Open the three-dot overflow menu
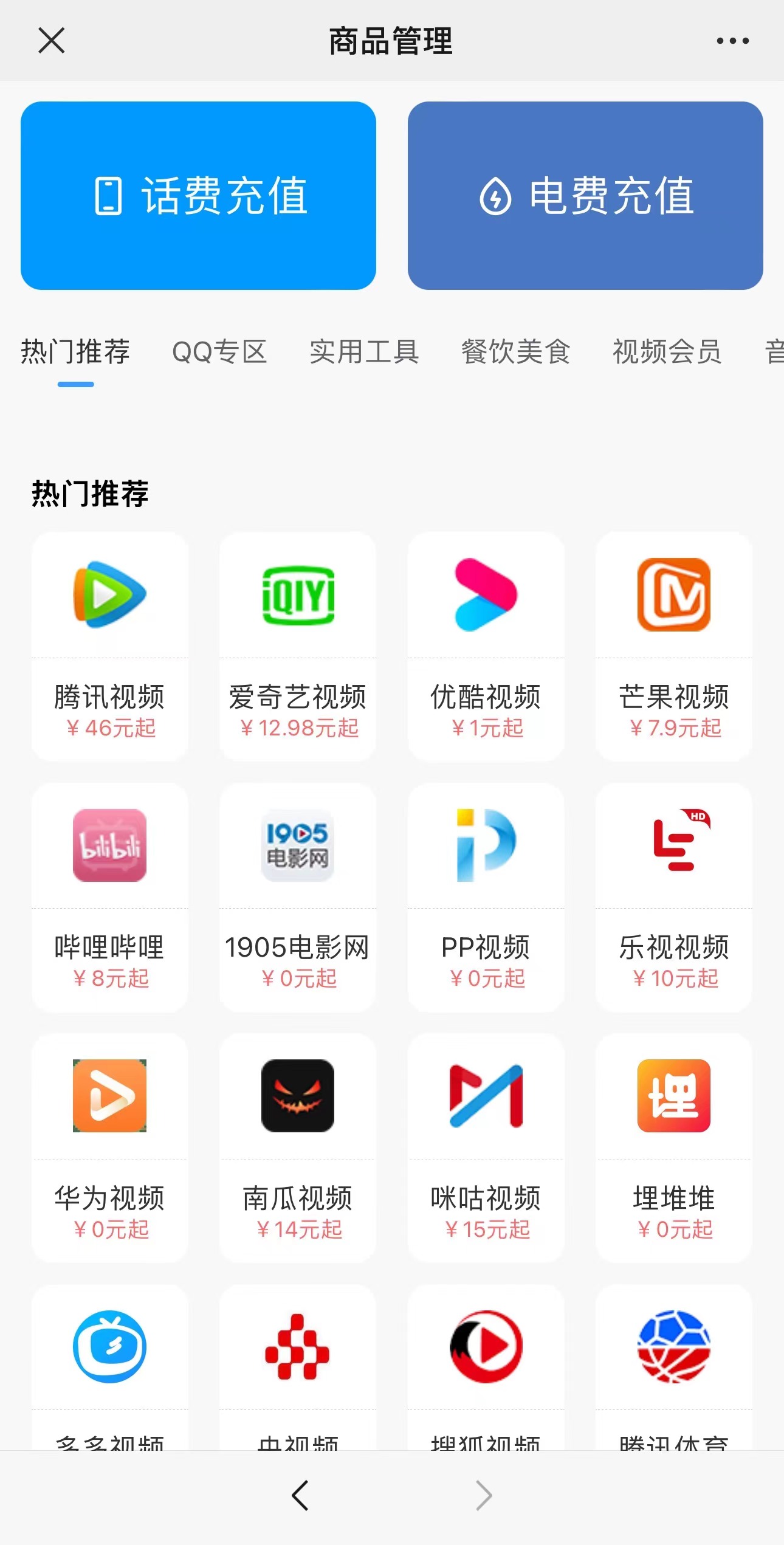 pos(732,41)
